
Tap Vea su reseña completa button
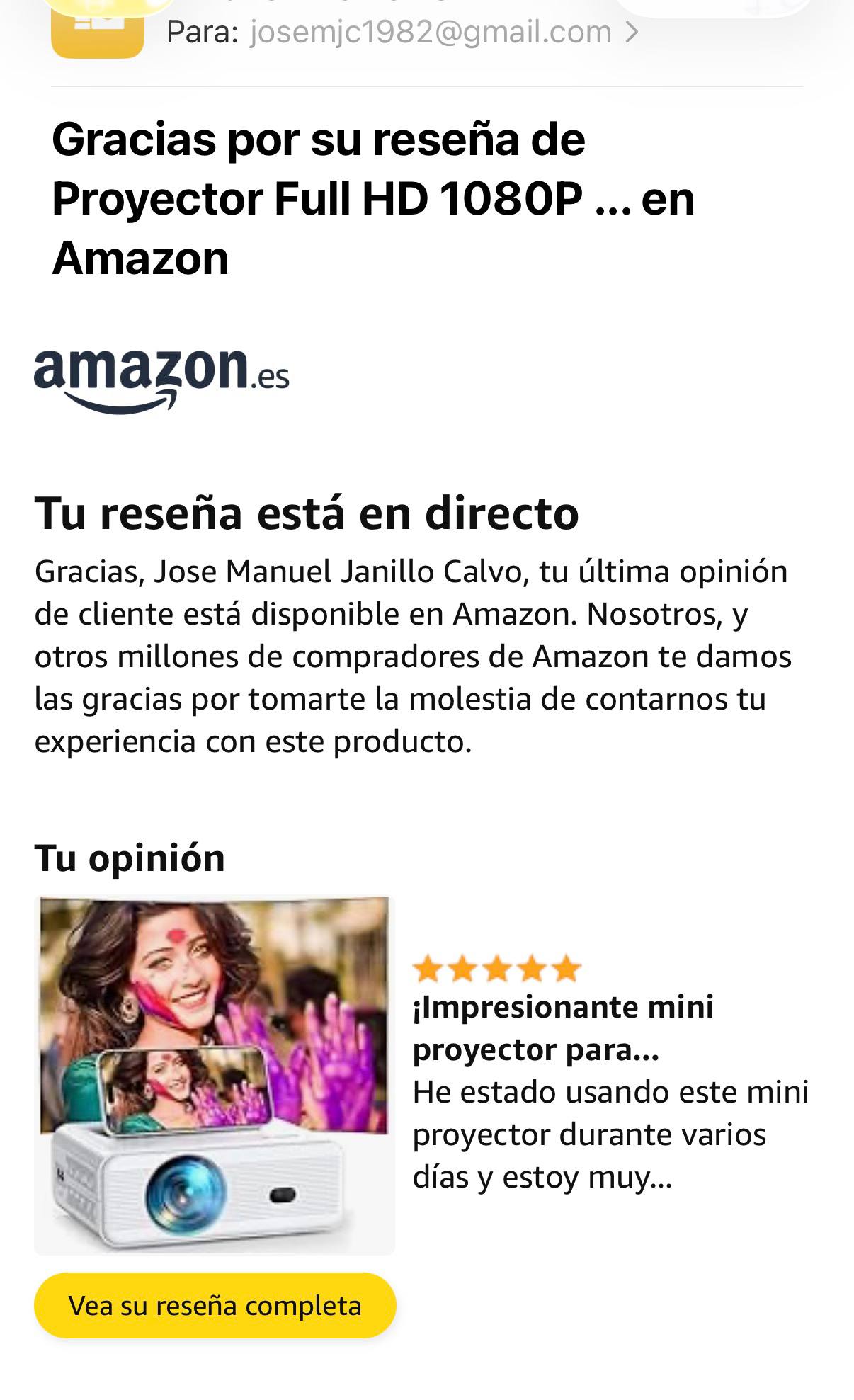coord(215,1305)
